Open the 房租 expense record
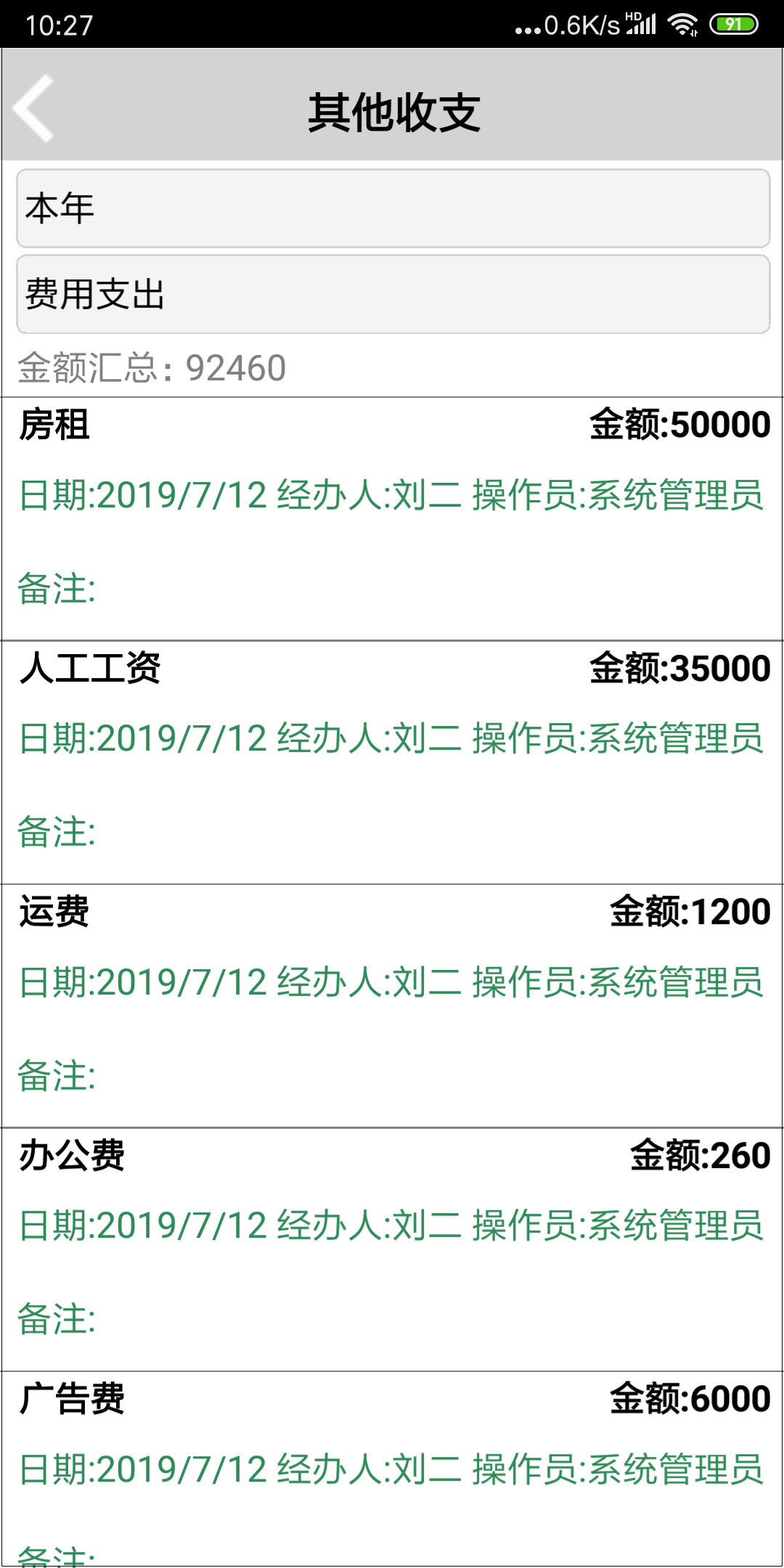Viewport: 784px width, 1568px height. tap(392, 519)
